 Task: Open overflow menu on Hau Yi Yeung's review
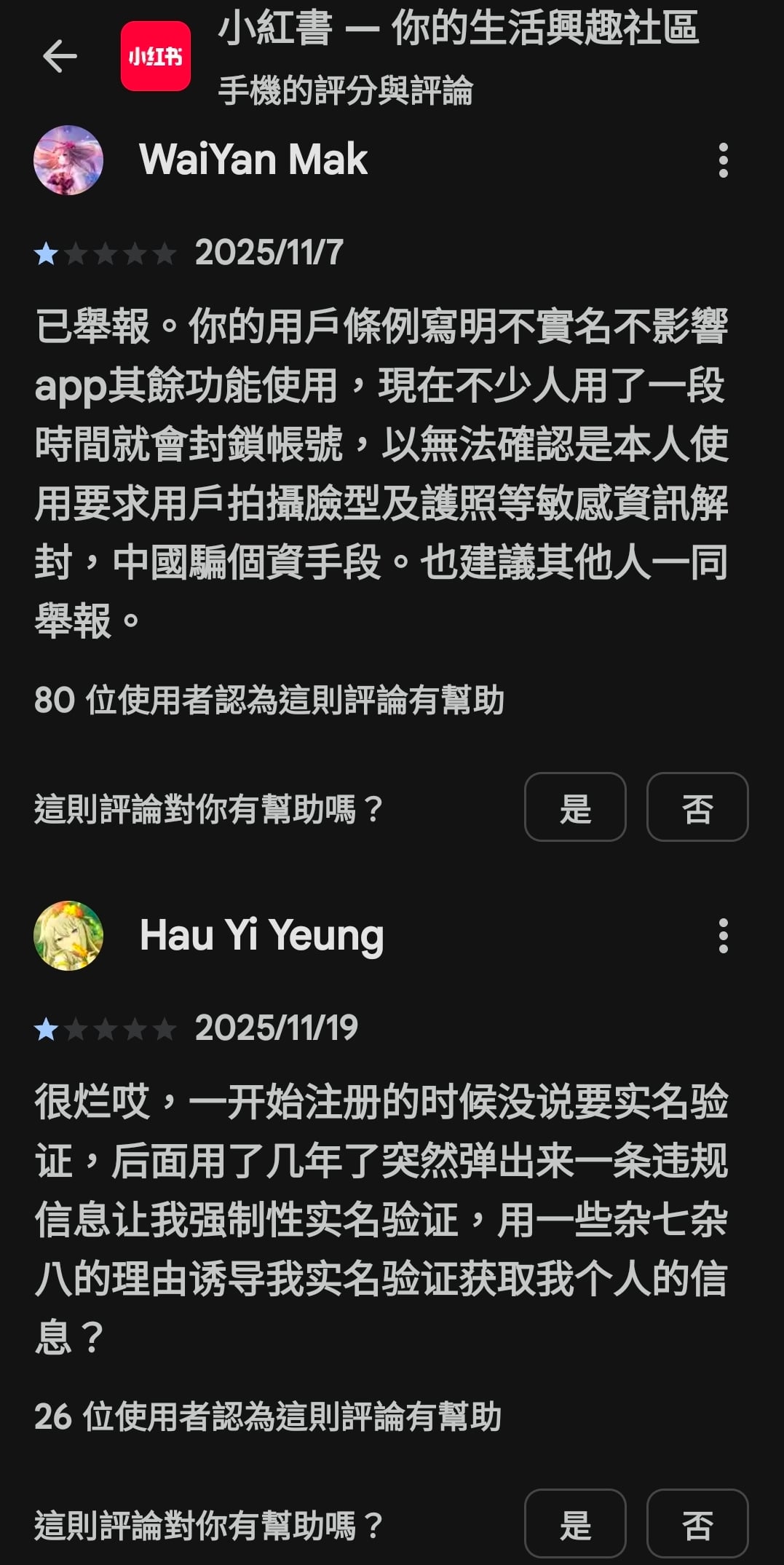[723, 936]
